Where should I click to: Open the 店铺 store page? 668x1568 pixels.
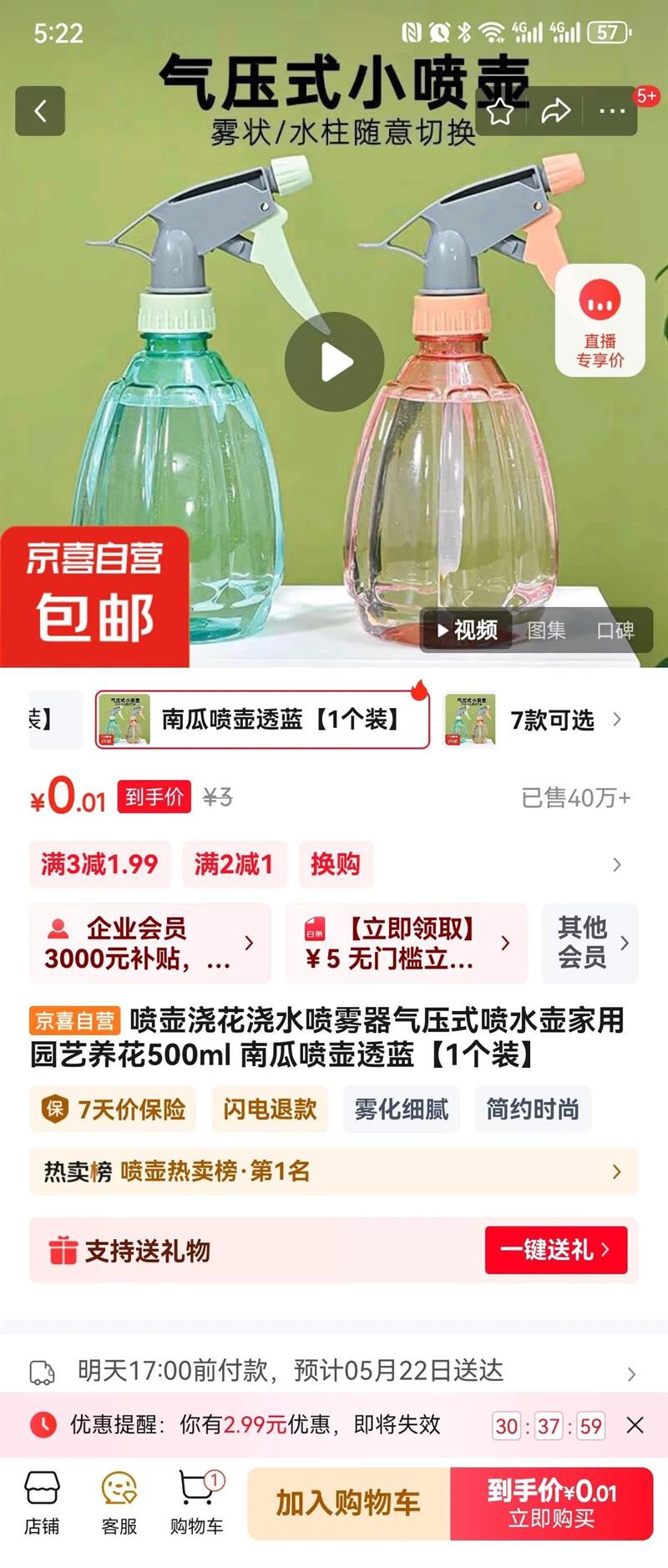pos(42,1503)
